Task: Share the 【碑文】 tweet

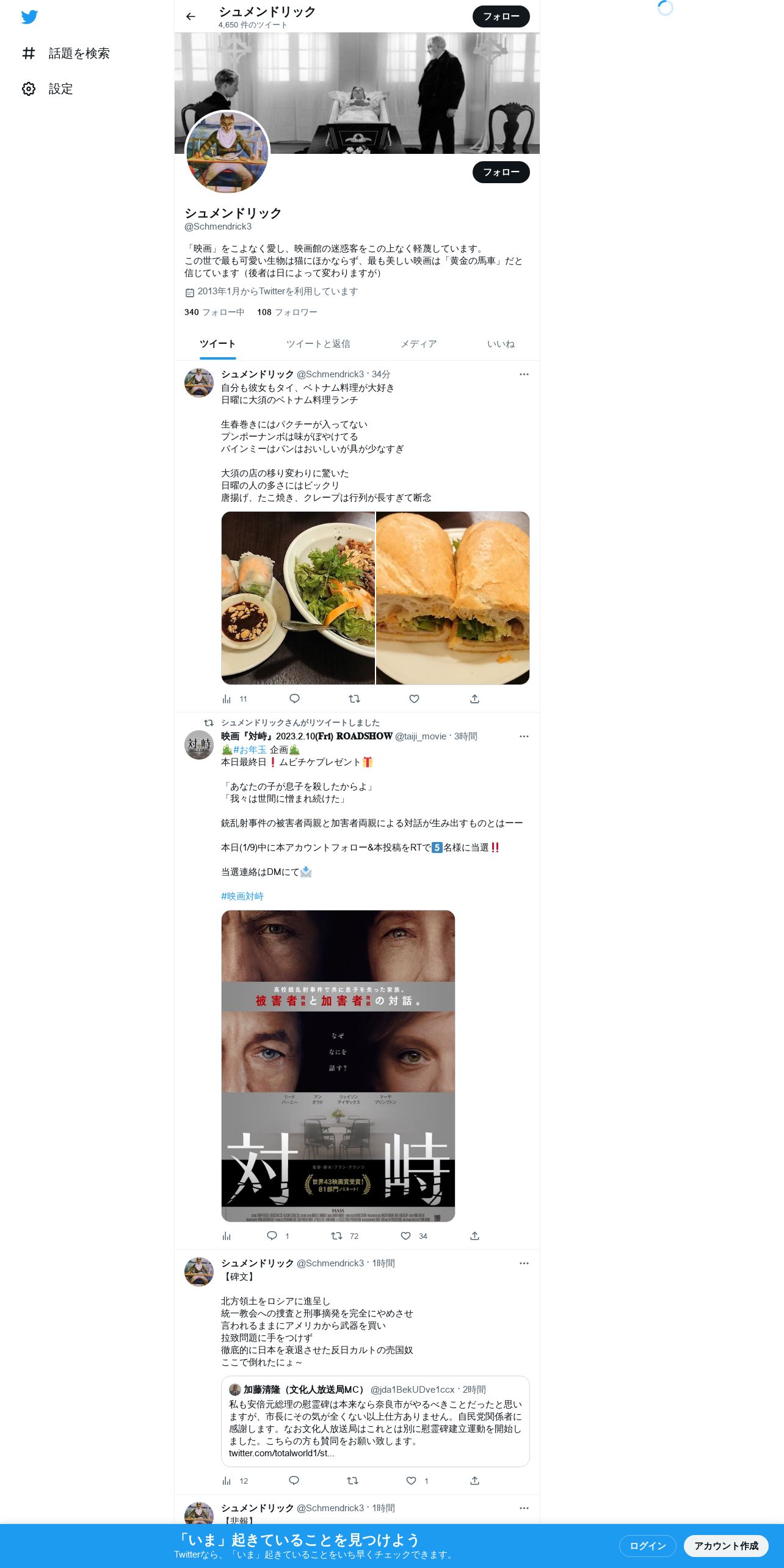Action: (474, 1481)
